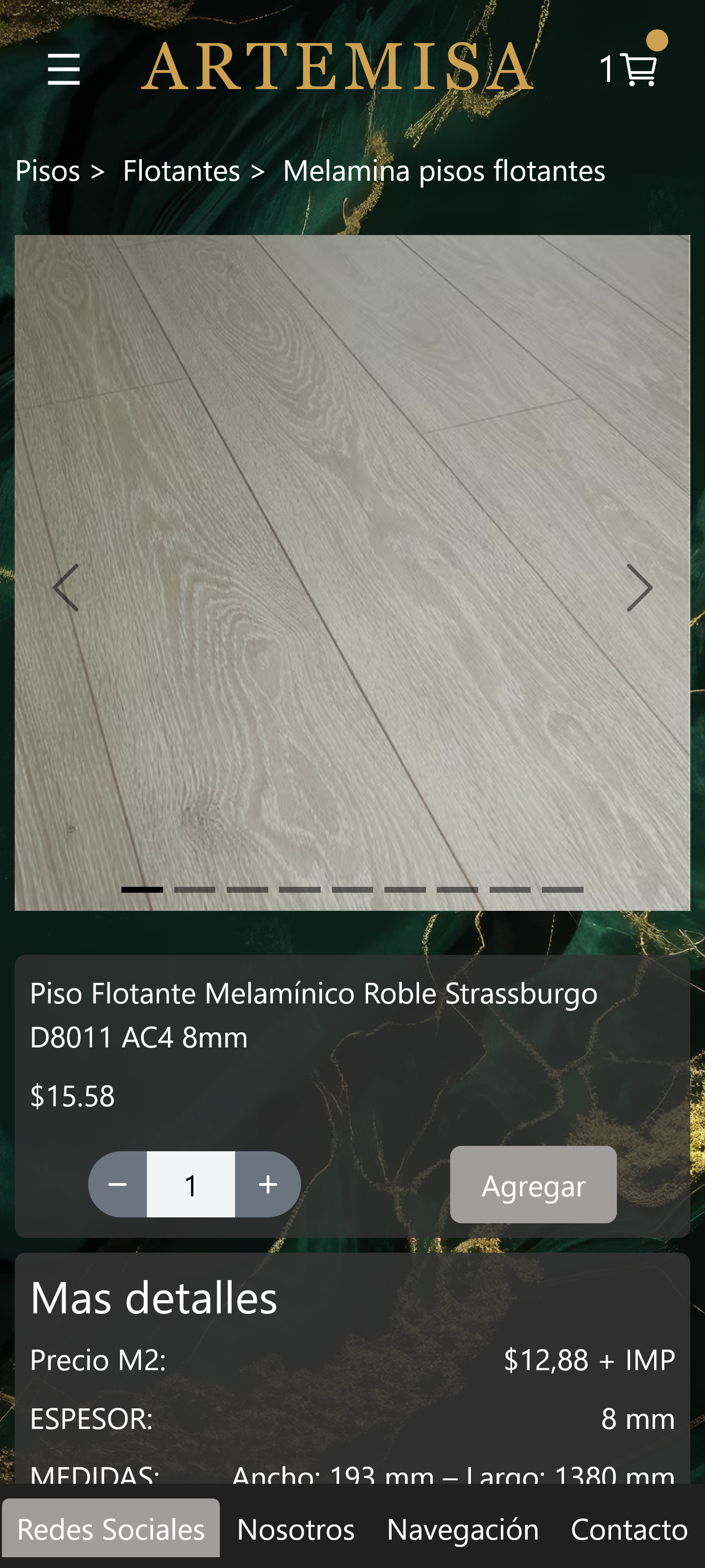Open Melamina pisos flotantes breadcrumb
Screen dimensions: 705x1568
[x=444, y=171]
